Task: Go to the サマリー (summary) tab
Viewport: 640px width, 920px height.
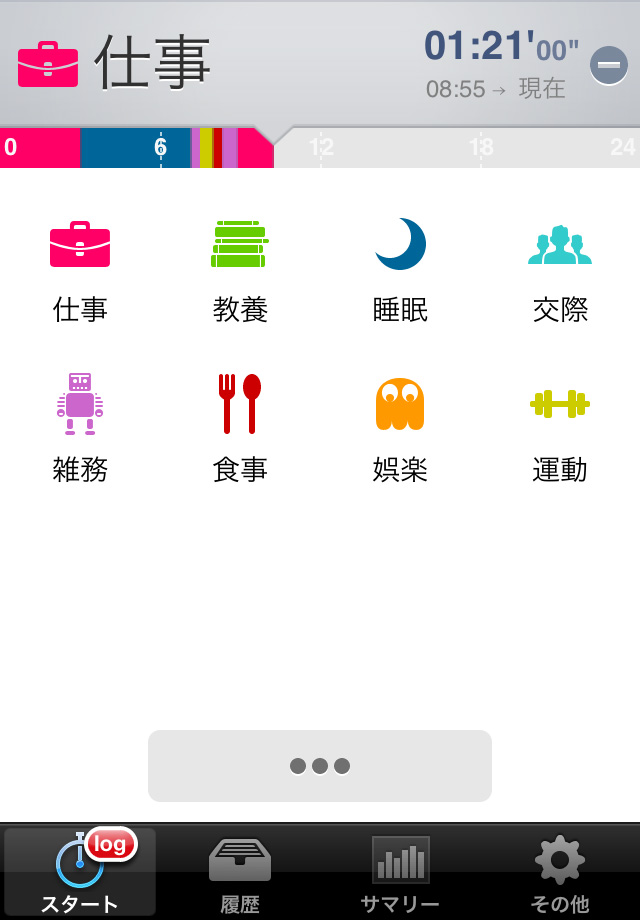Action: (400, 870)
